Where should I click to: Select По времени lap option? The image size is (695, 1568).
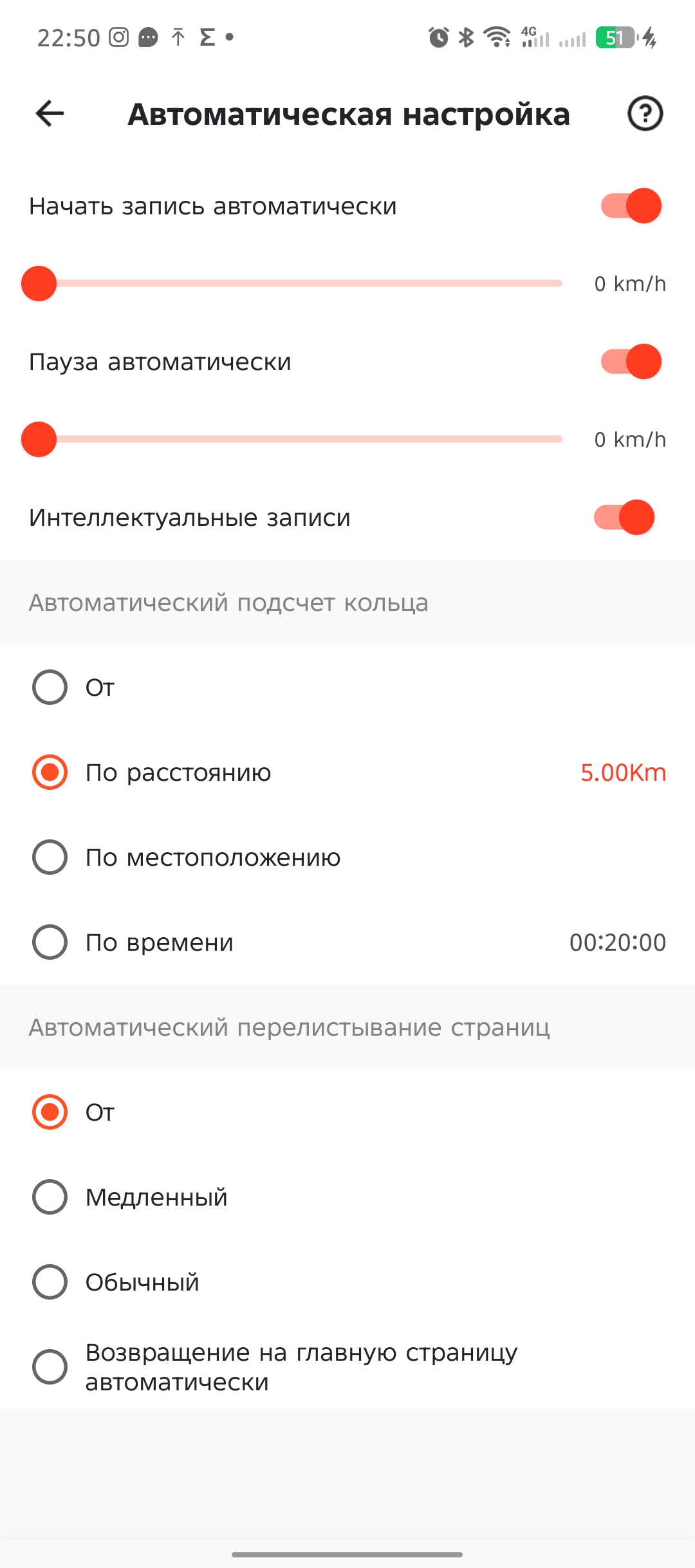tap(50, 942)
